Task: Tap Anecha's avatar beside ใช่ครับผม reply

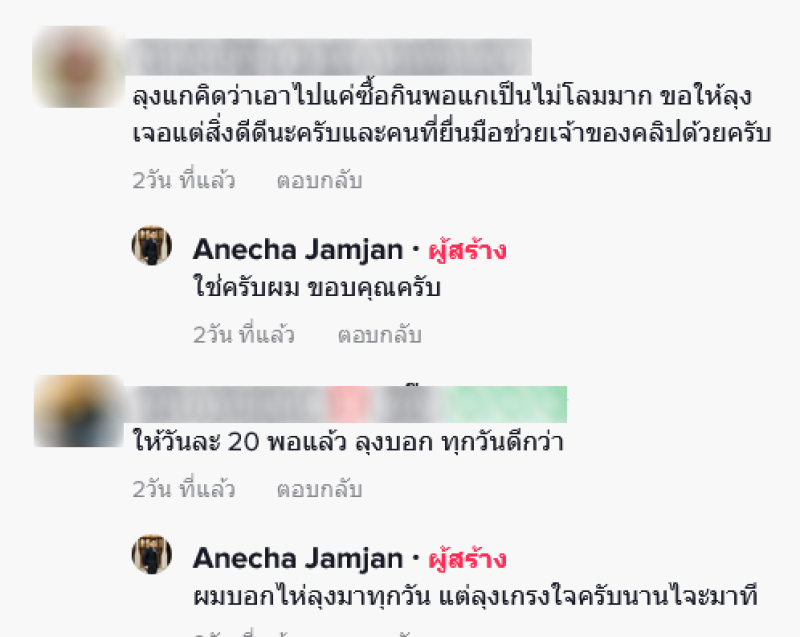Action: [152, 245]
